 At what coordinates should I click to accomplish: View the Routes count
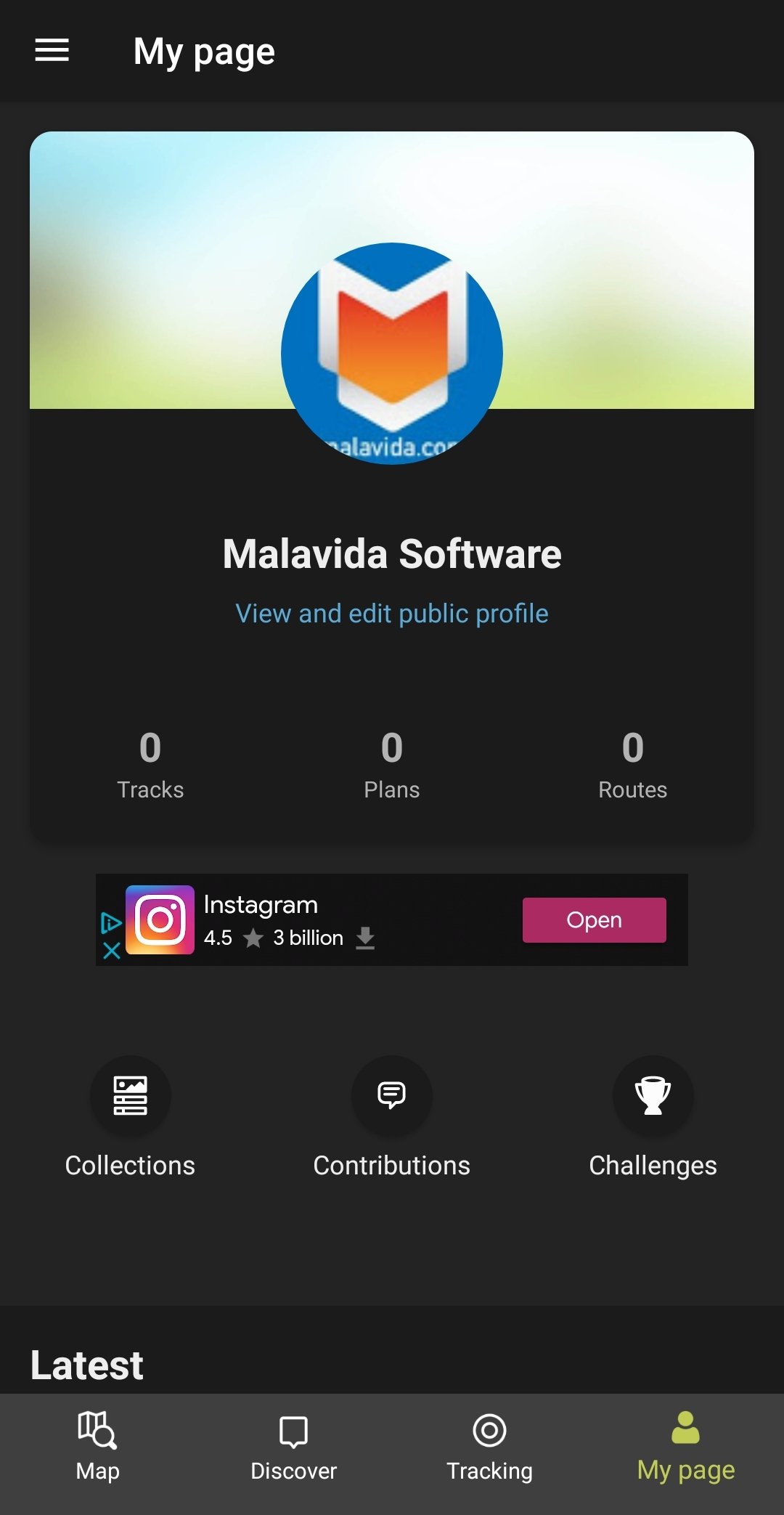tap(632, 764)
